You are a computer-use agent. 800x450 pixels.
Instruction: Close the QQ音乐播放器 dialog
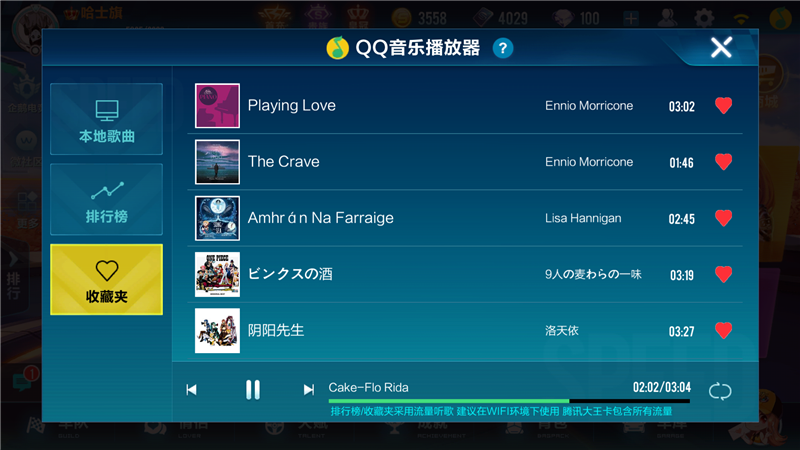tap(721, 47)
